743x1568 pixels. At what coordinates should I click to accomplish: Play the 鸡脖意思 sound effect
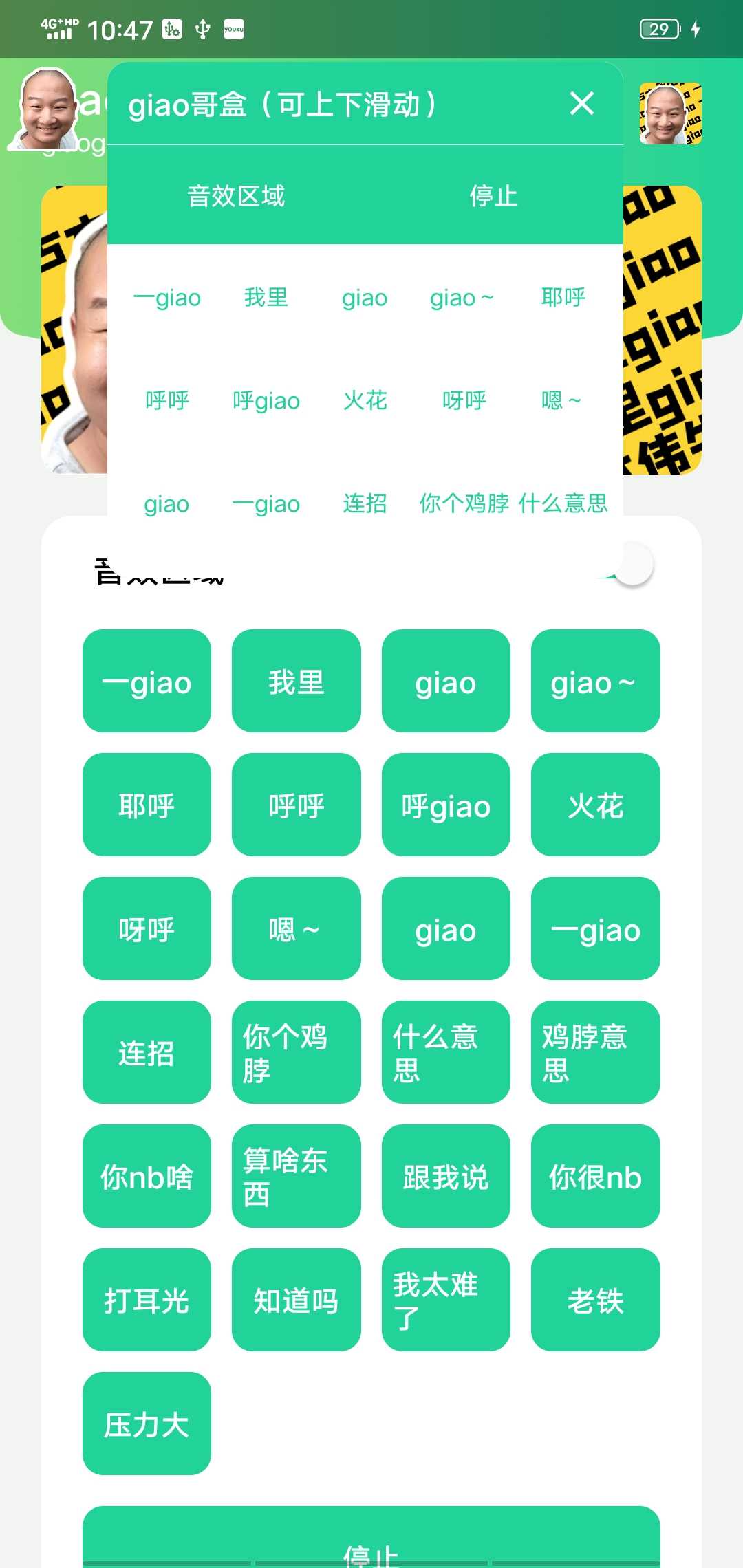[595, 1052]
